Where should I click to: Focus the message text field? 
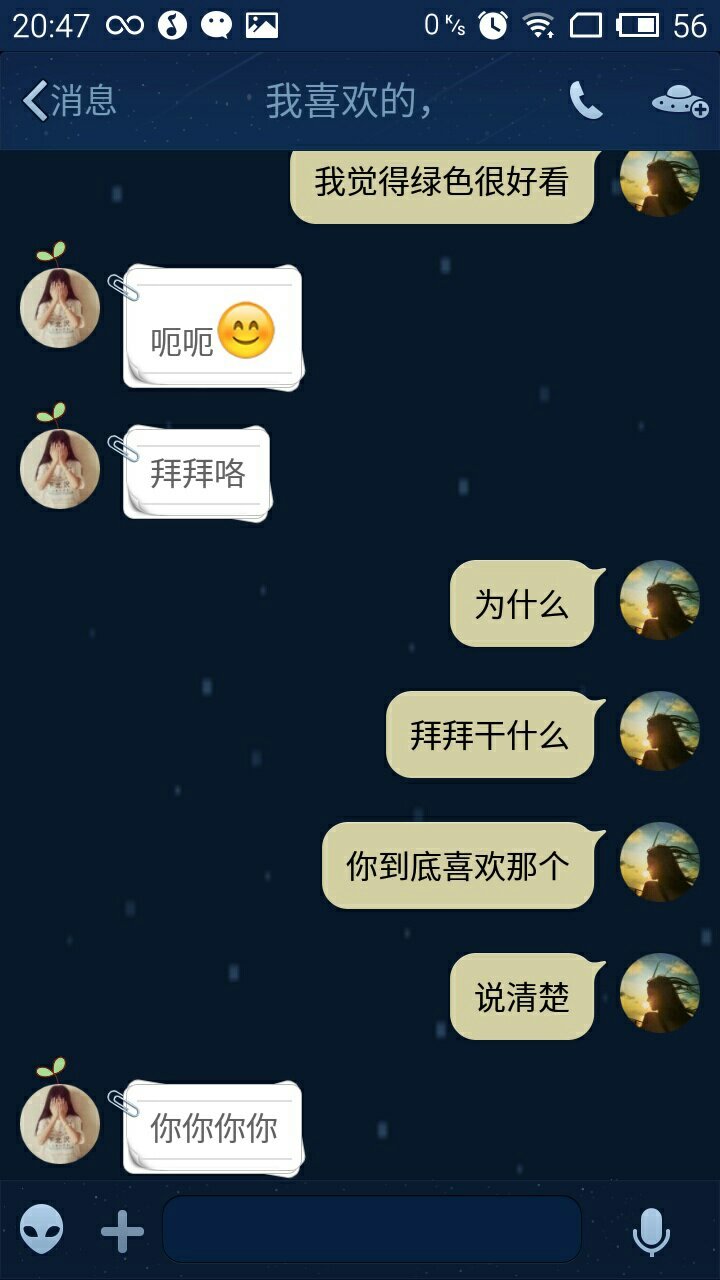[372, 1229]
